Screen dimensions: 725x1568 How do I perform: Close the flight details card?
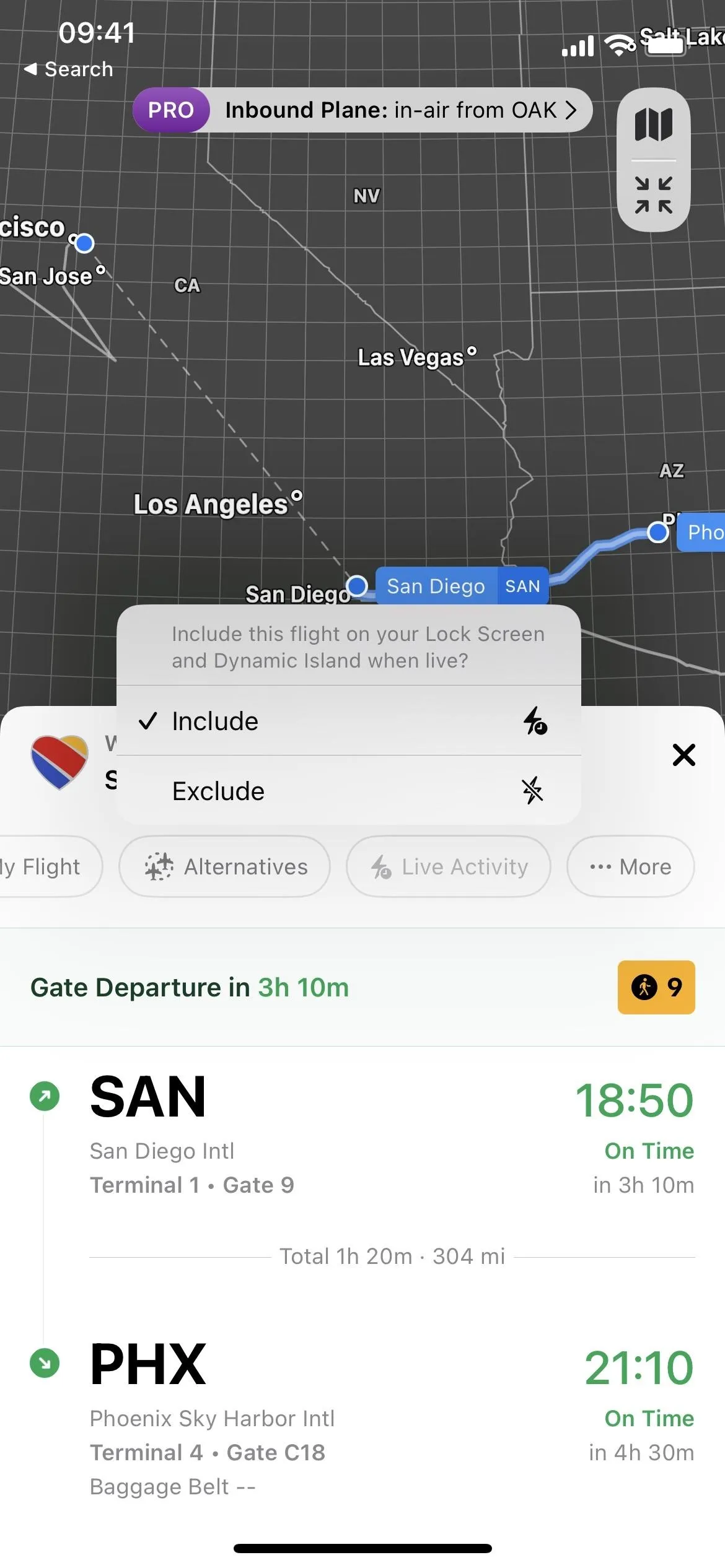point(683,755)
